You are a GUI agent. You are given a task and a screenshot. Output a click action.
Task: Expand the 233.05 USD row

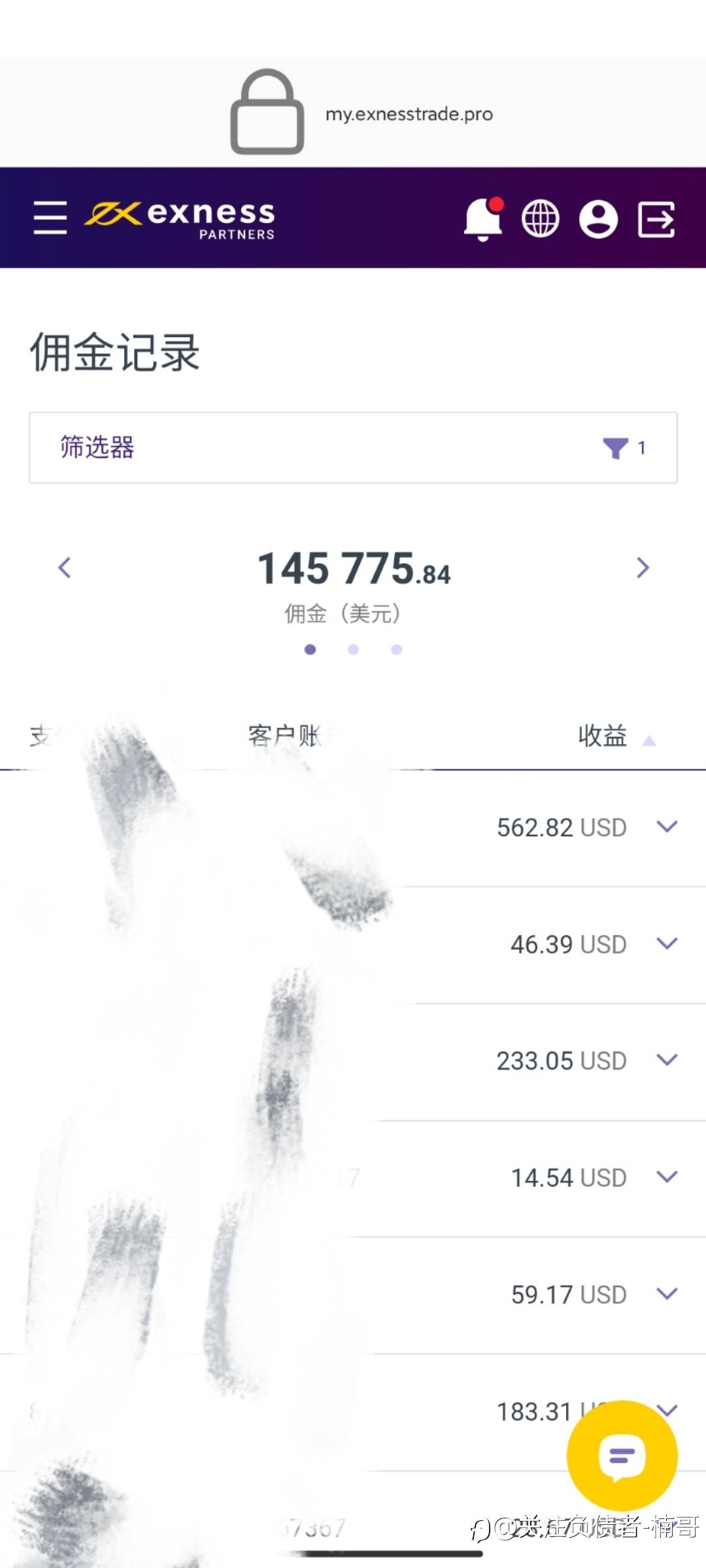pyautogui.click(x=667, y=1060)
